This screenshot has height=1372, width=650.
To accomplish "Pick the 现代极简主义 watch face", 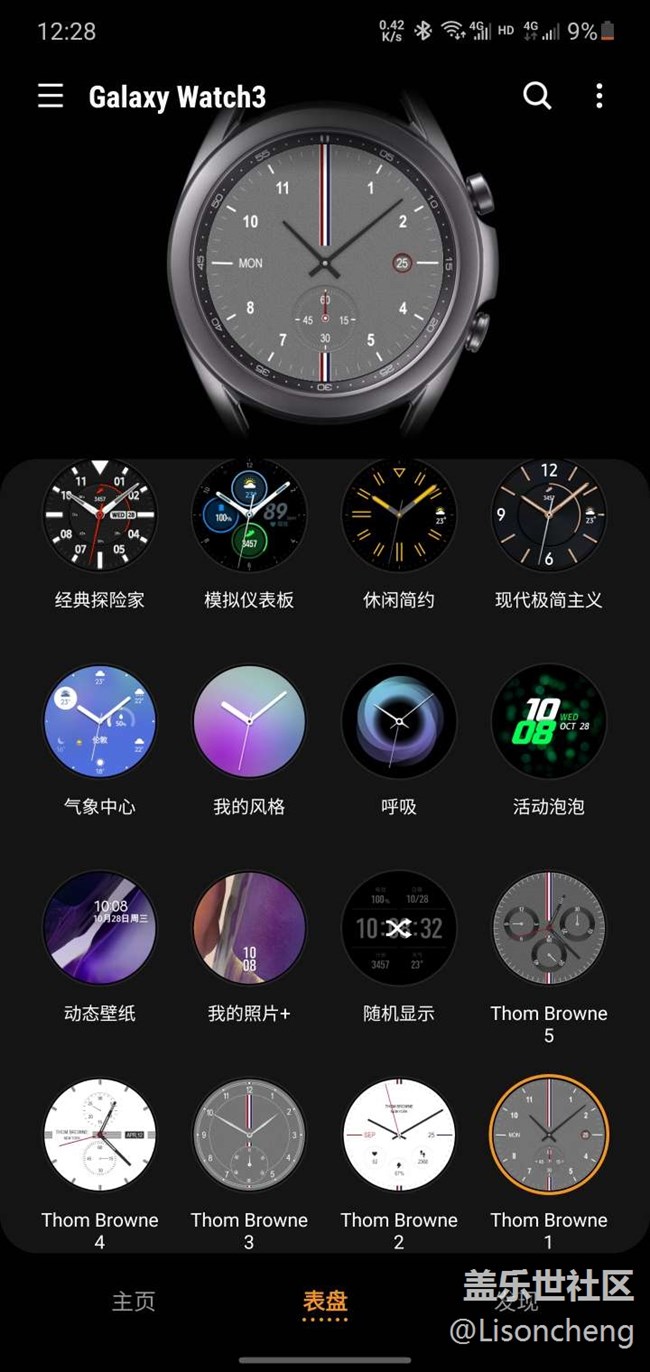I will click(549, 516).
